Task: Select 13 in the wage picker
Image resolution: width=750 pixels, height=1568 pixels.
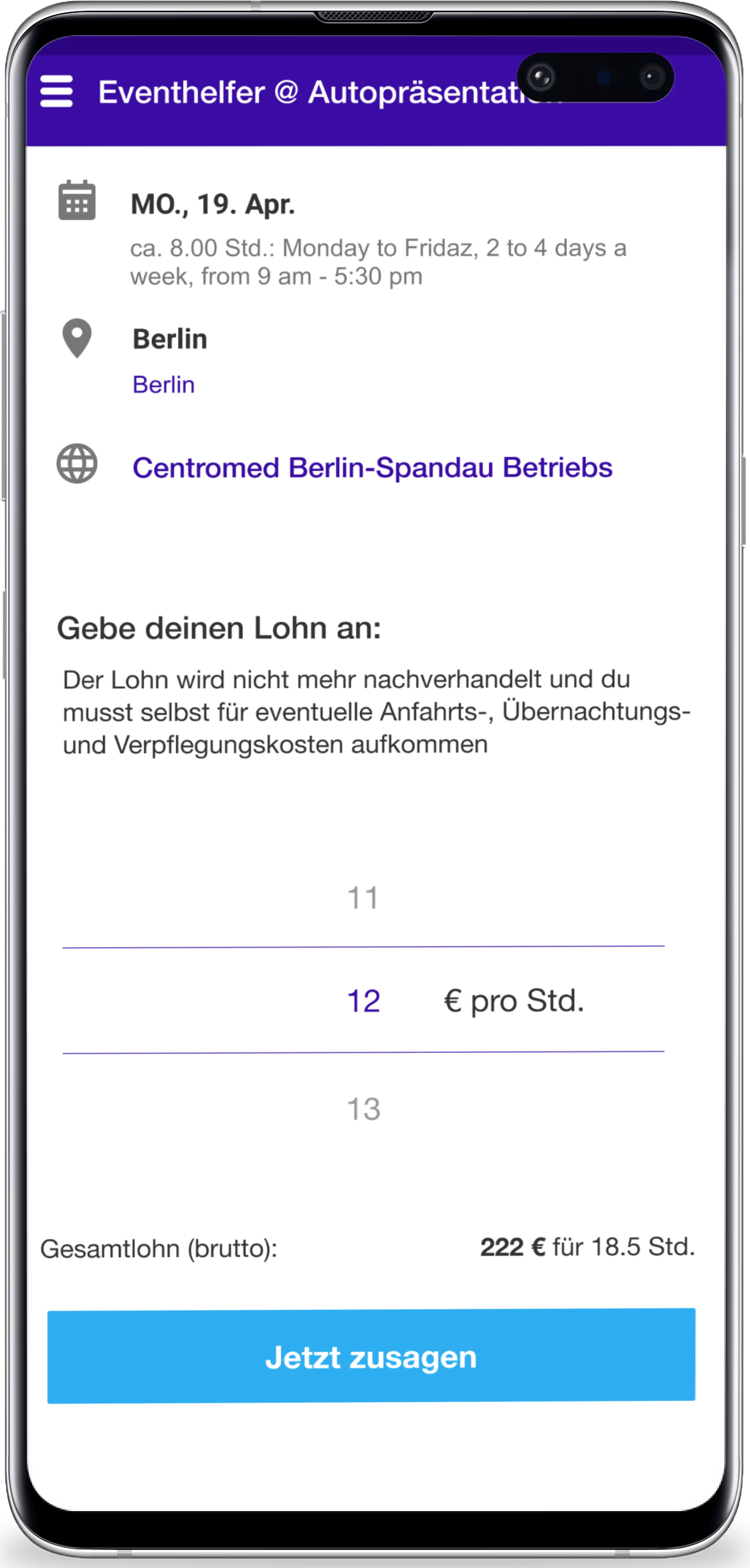Action: [x=363, y=1109]
